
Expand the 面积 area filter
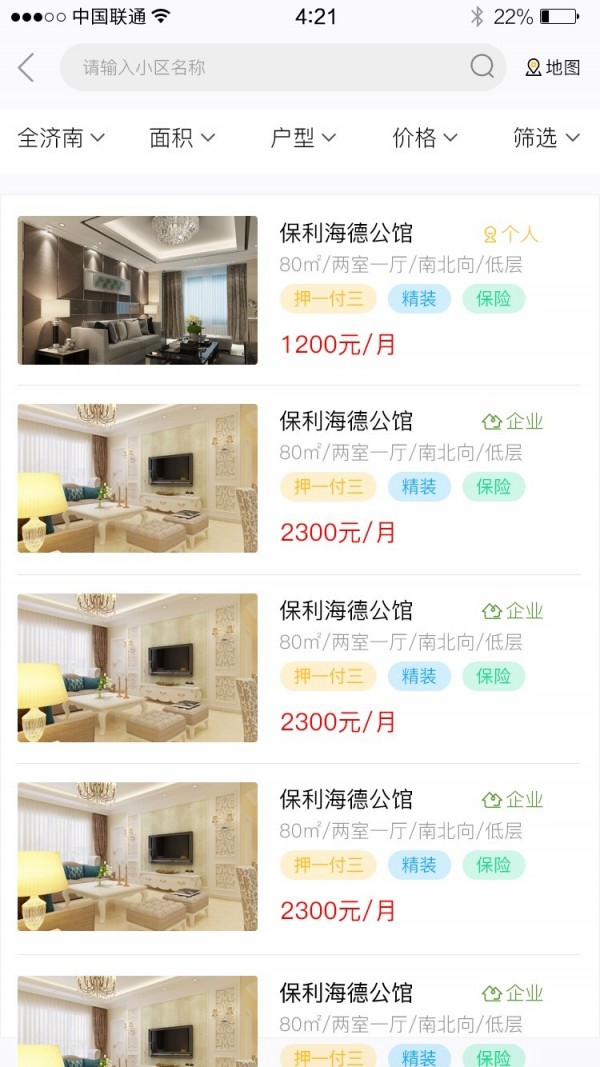tap(182, 138)
